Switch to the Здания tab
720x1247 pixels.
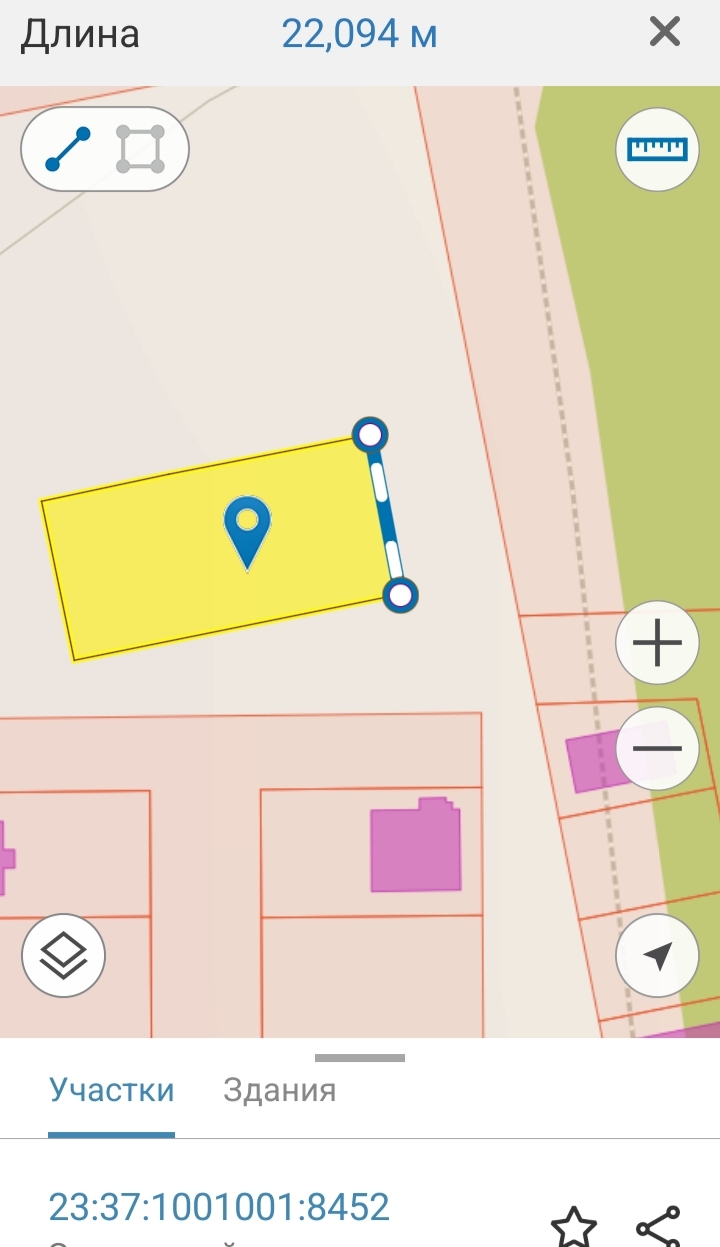click(279, 1090)
